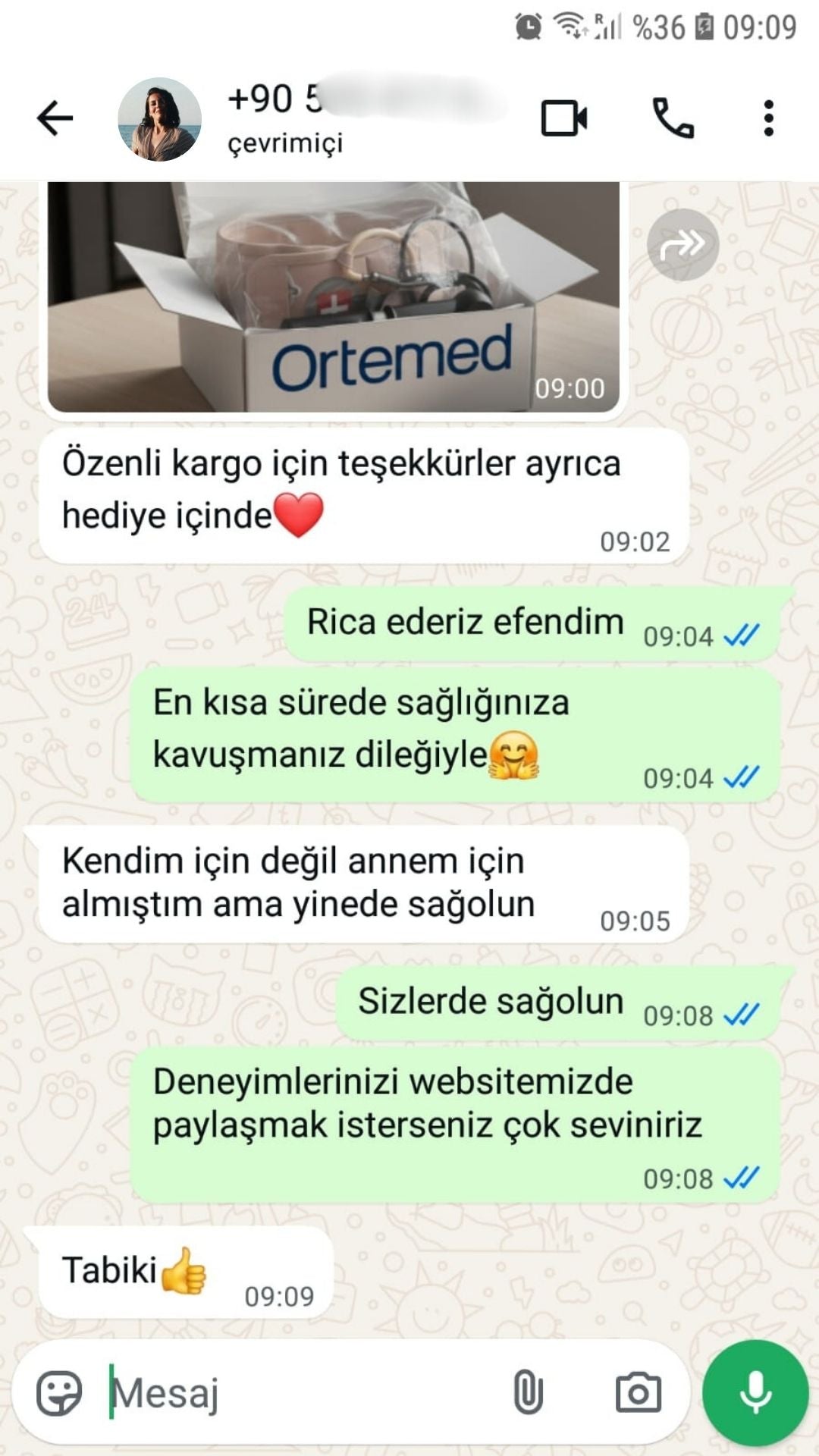Focus the Mesaj text field
The image size is (819, 1456).
click(x=303, y=1393)
